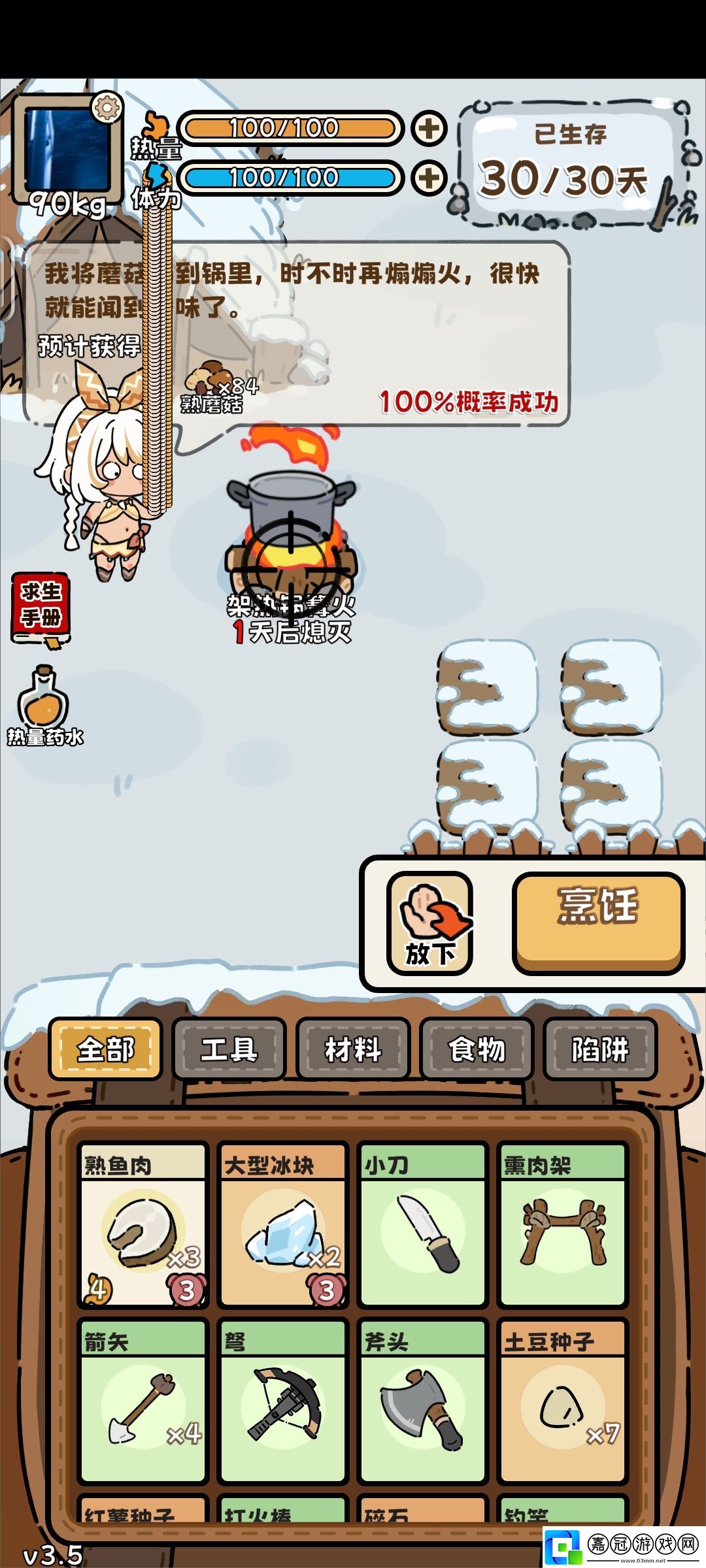Image resolution: width=706 pixels, height=1568 pixels.
Task: Tap the 放下 put-down button
Action: click(x=429, y=923)
